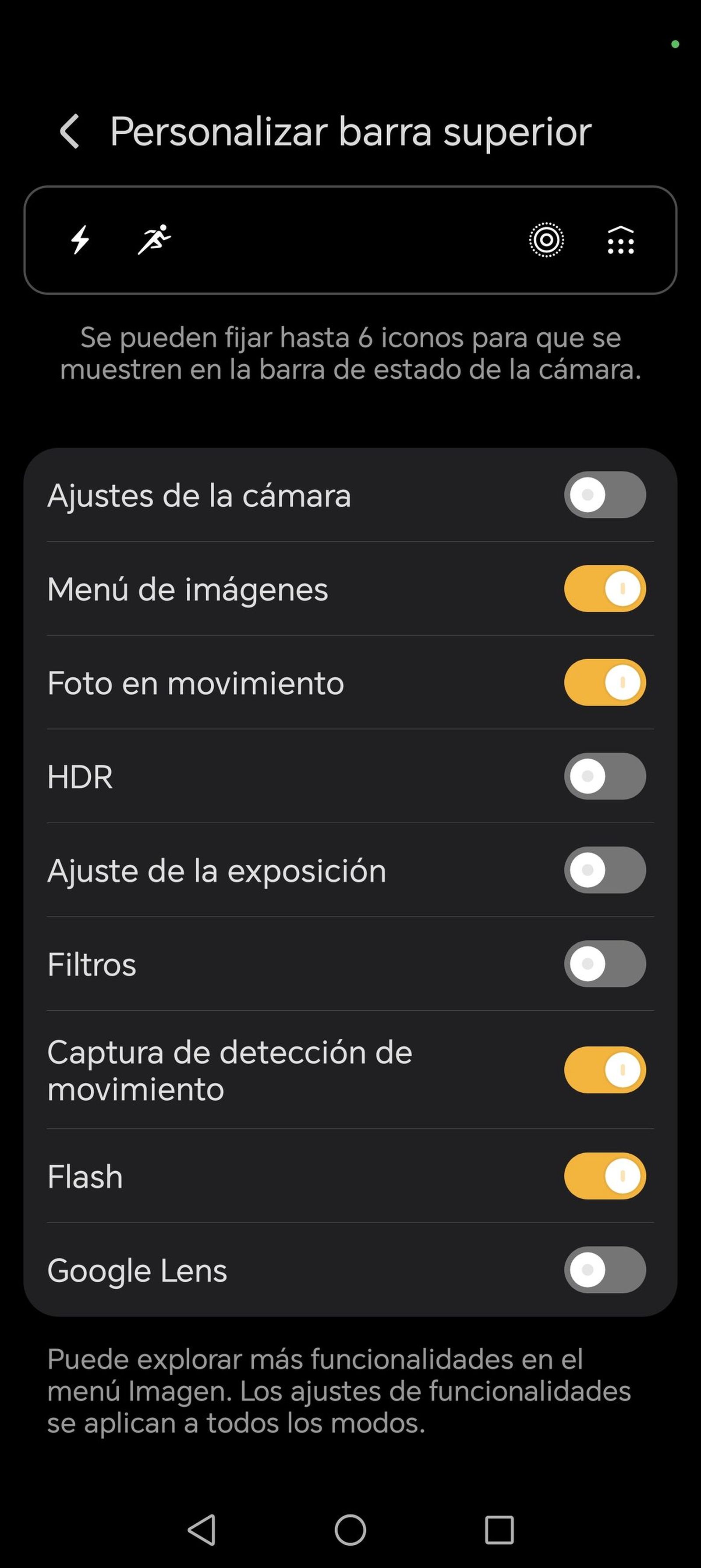
Task: Select the circular detection capture icon
Action: 546,240
